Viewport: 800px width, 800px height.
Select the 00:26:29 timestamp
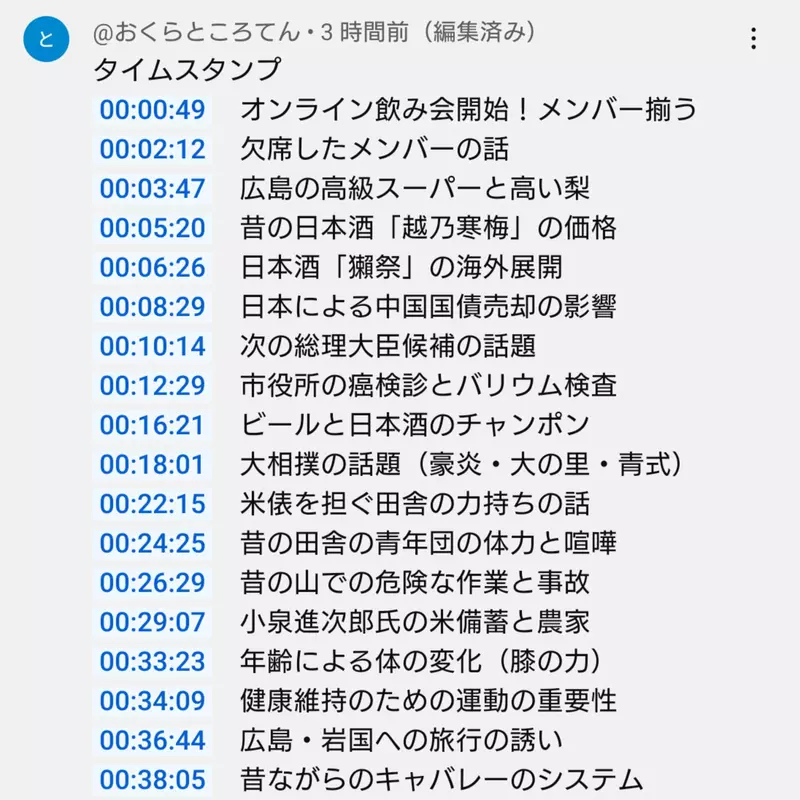pos(152,583)
